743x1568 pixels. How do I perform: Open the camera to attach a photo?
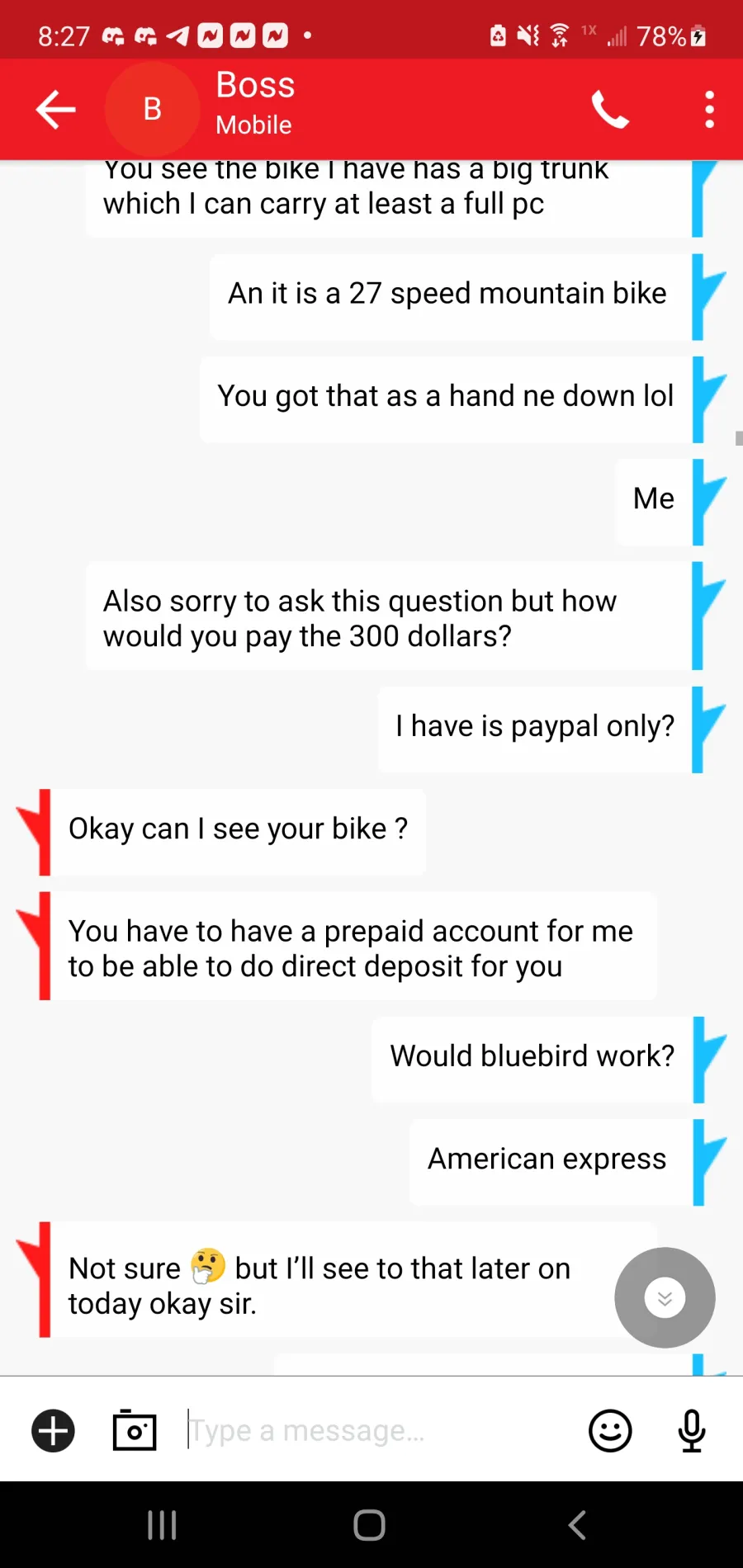click(135, 1430)
